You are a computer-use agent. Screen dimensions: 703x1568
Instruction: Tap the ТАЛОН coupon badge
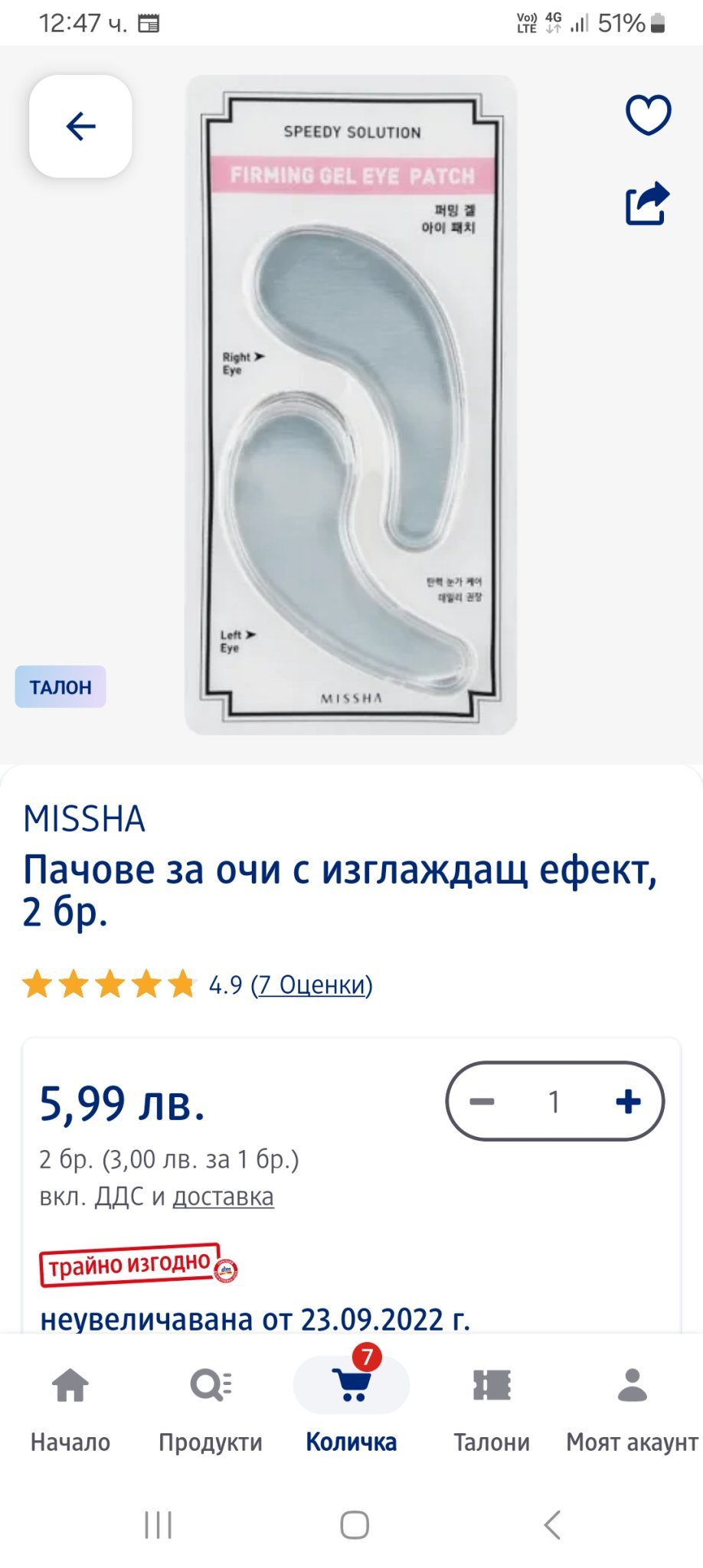pyautogui.click(x=60, y=687)
